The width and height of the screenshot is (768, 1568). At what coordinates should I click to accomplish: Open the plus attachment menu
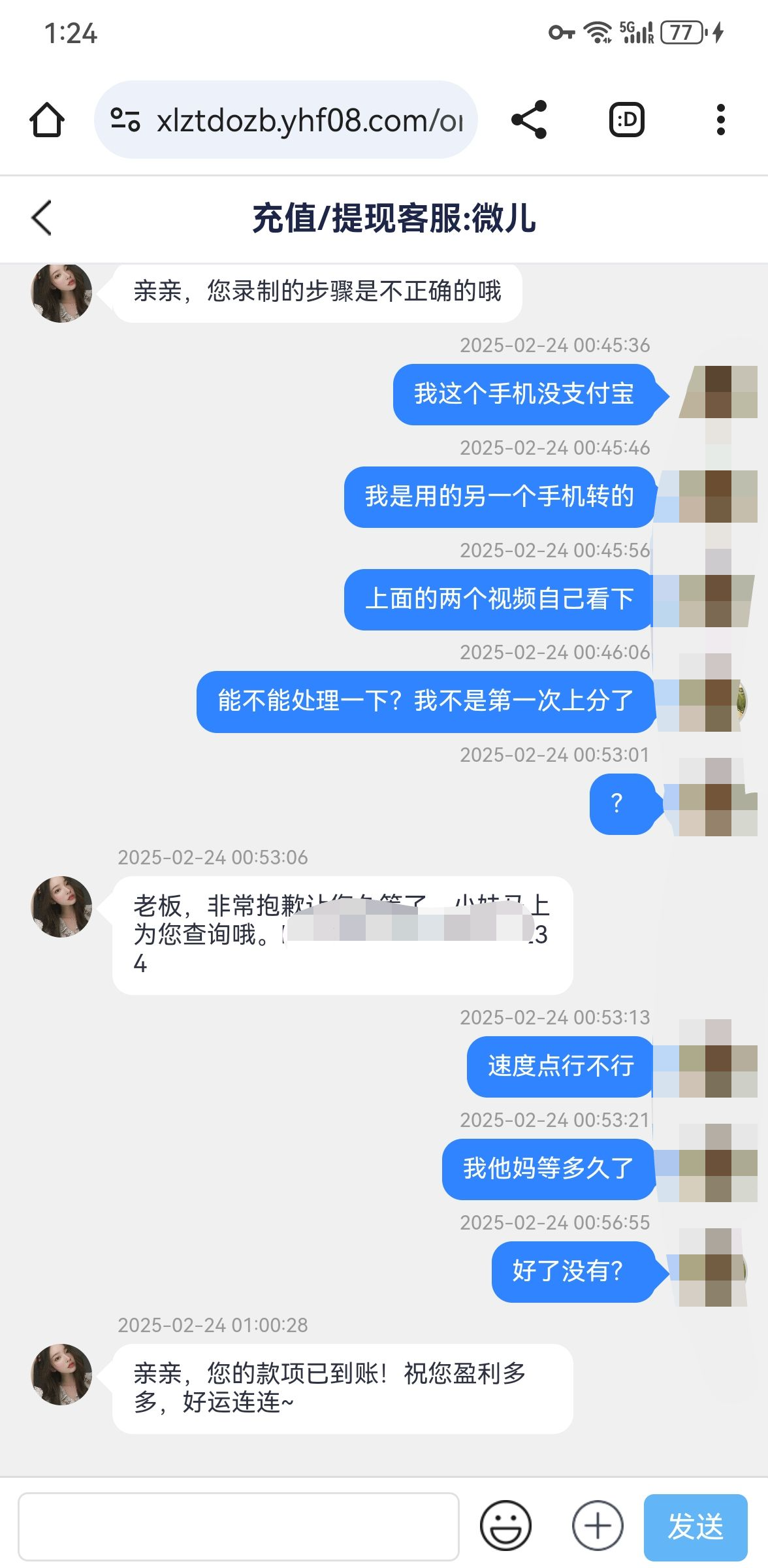597,1526
